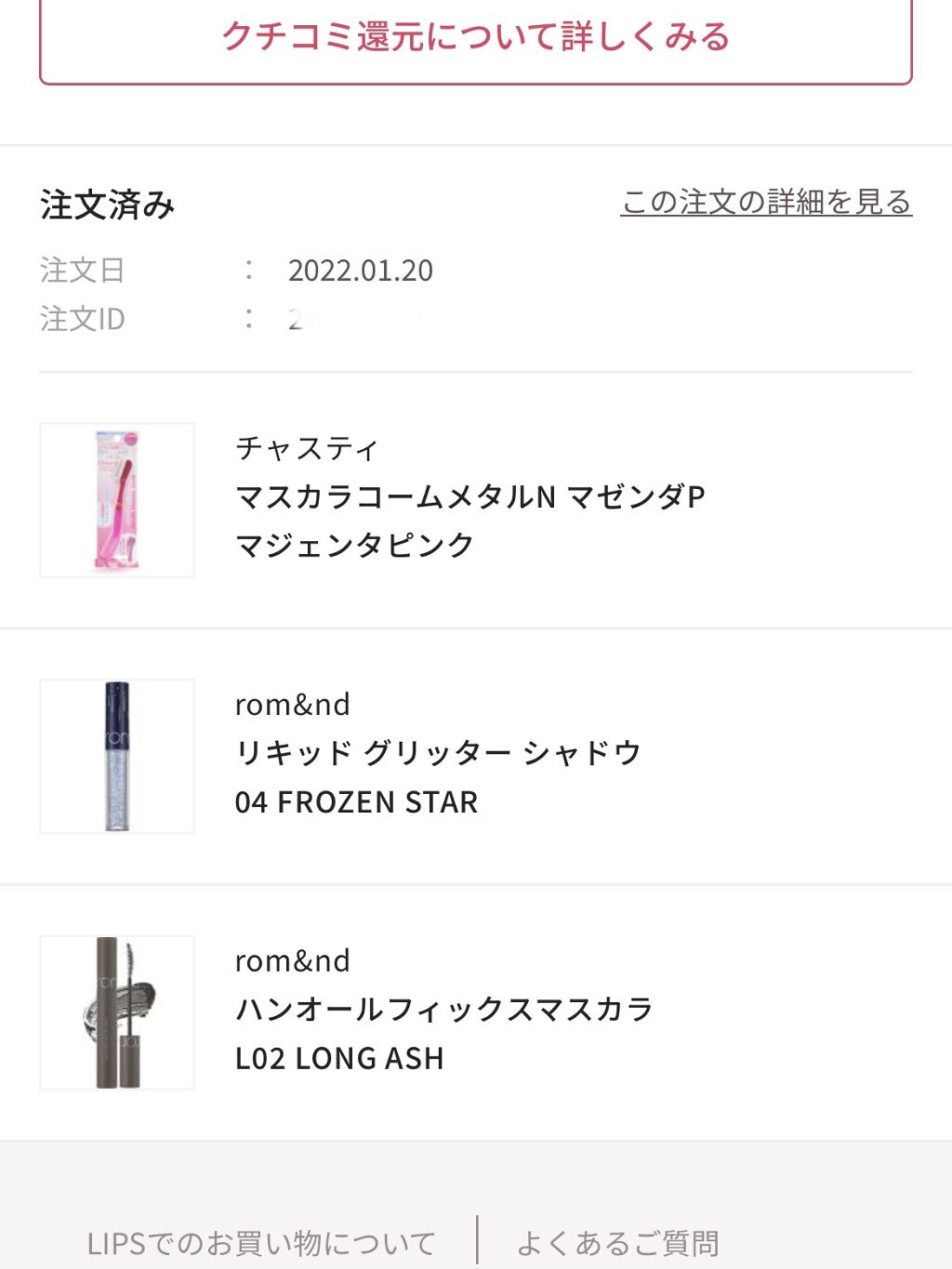
Task: Tap the クチコミ還元について詳しくみる button
Action: click(475, 39)
